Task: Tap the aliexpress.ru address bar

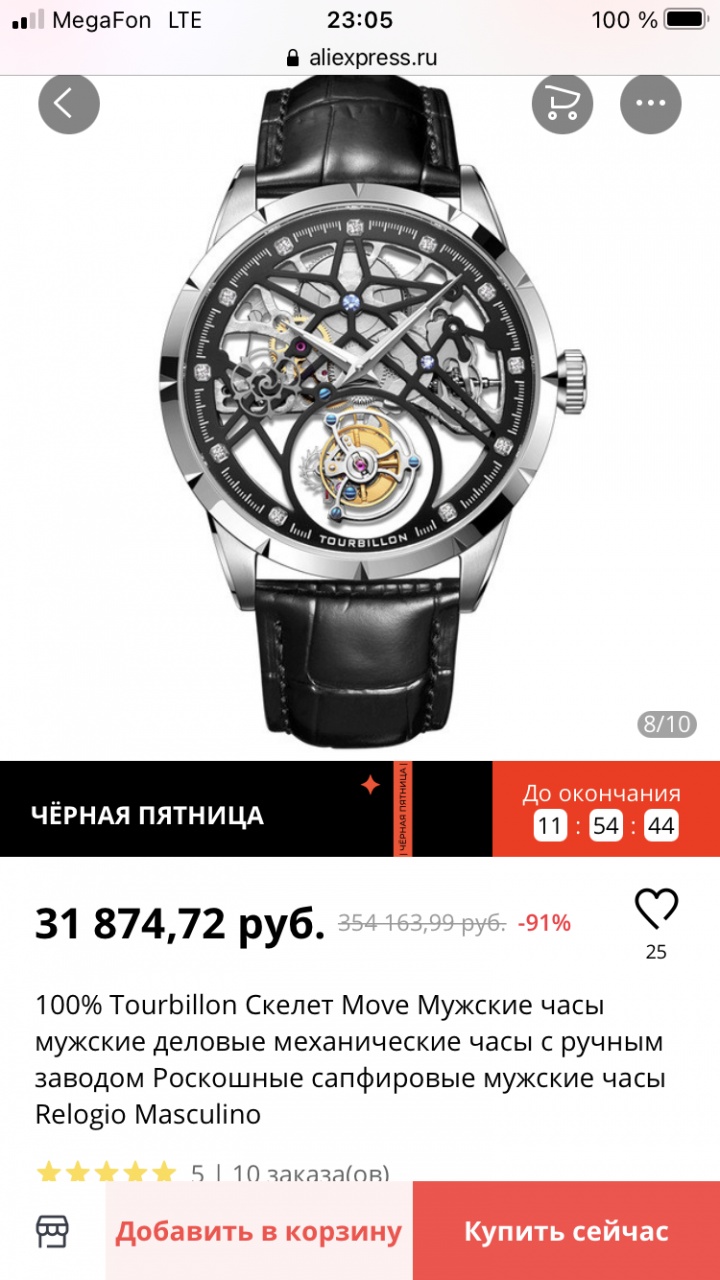Action: pyautogui.click(x=360, y=57)
